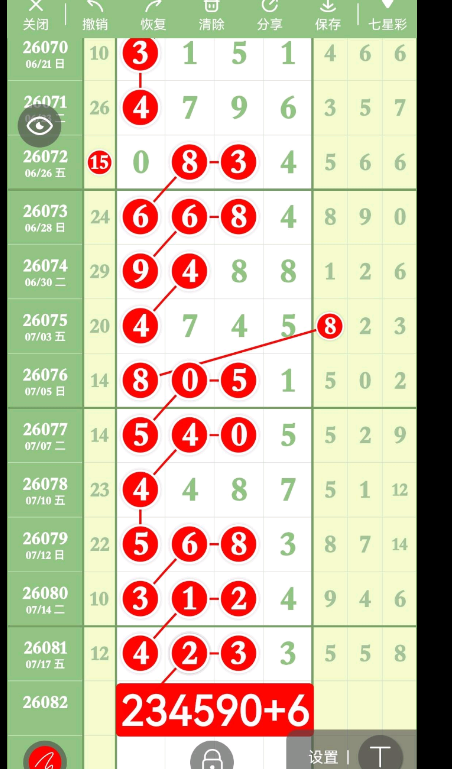
Task: Clear all marks with 清除
Action: tap(211, 15)
